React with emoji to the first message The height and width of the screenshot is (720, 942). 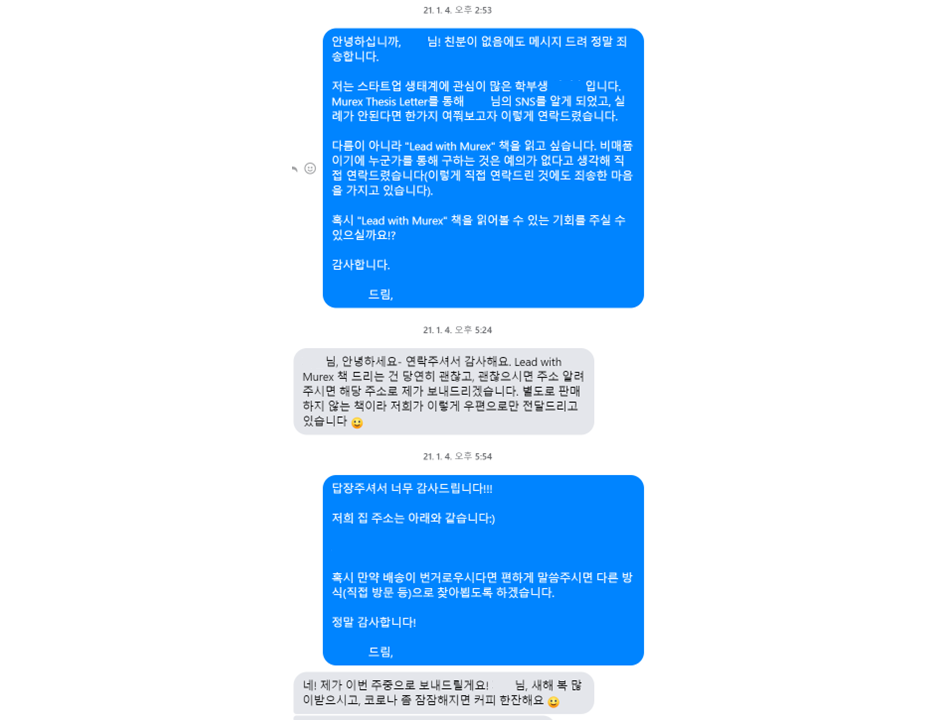point(310,169)
